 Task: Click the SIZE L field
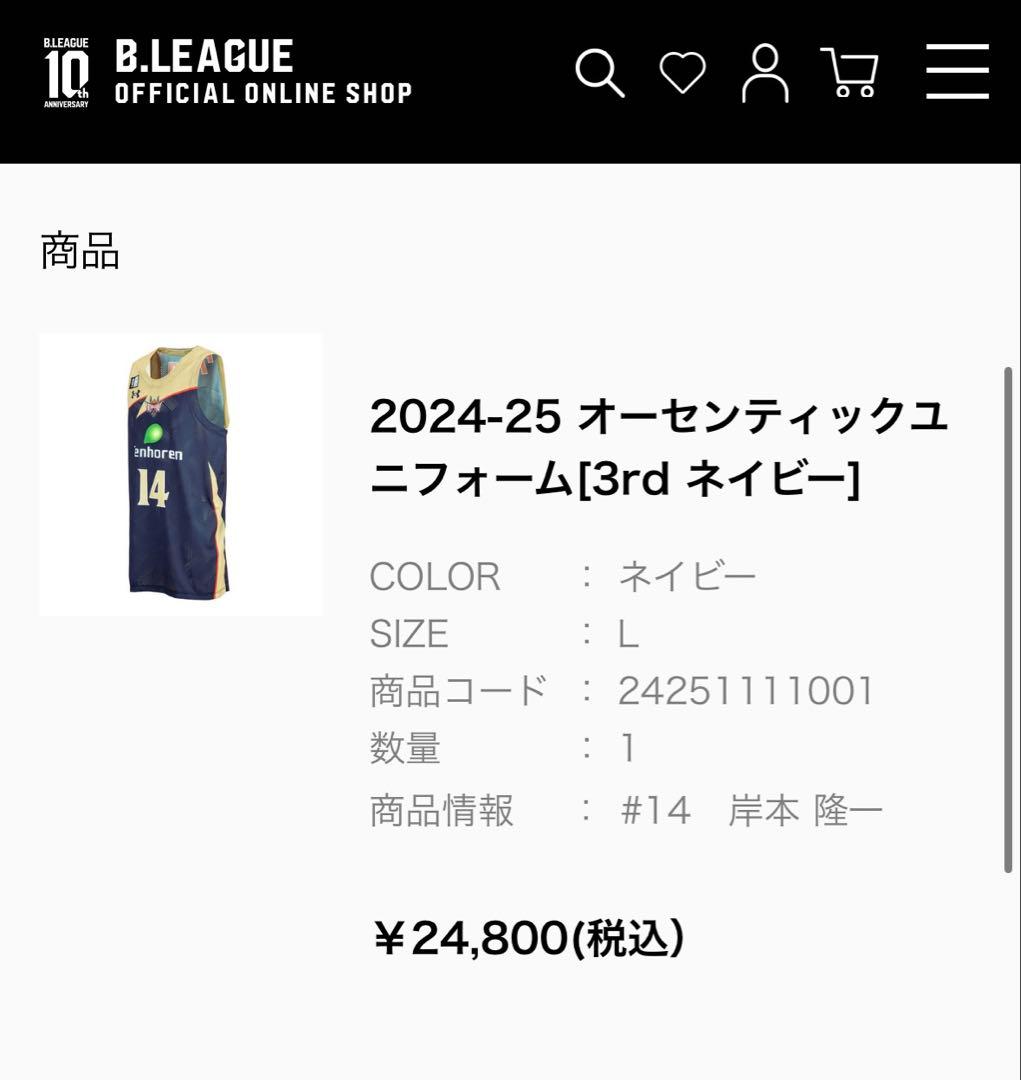point(630,633)
